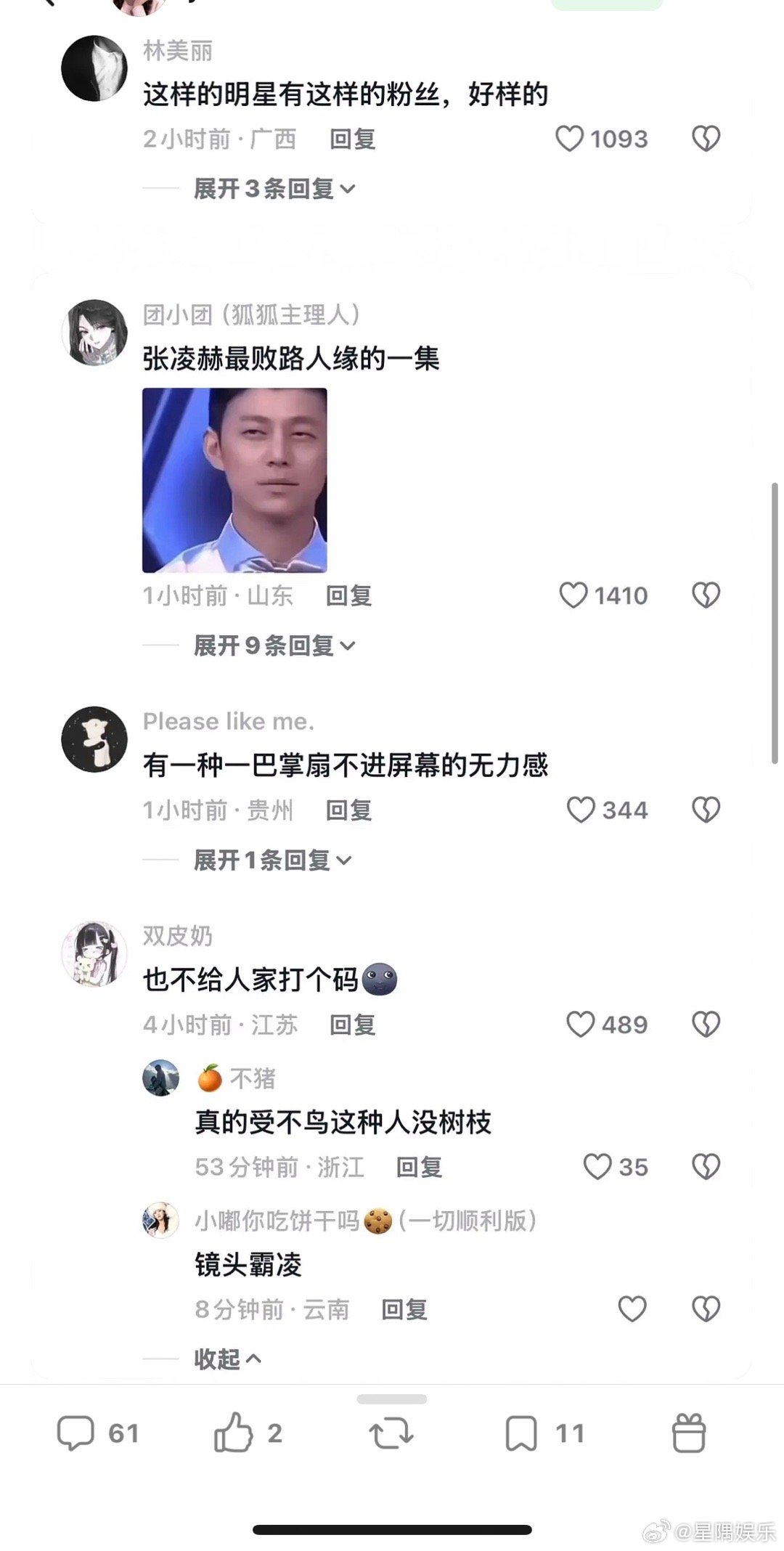The width and height of the screenshot is (784, 1551).
Task: Tap the empty heart on 小嘟你吃饼干吗's reply
Action: pos(631,1309)
